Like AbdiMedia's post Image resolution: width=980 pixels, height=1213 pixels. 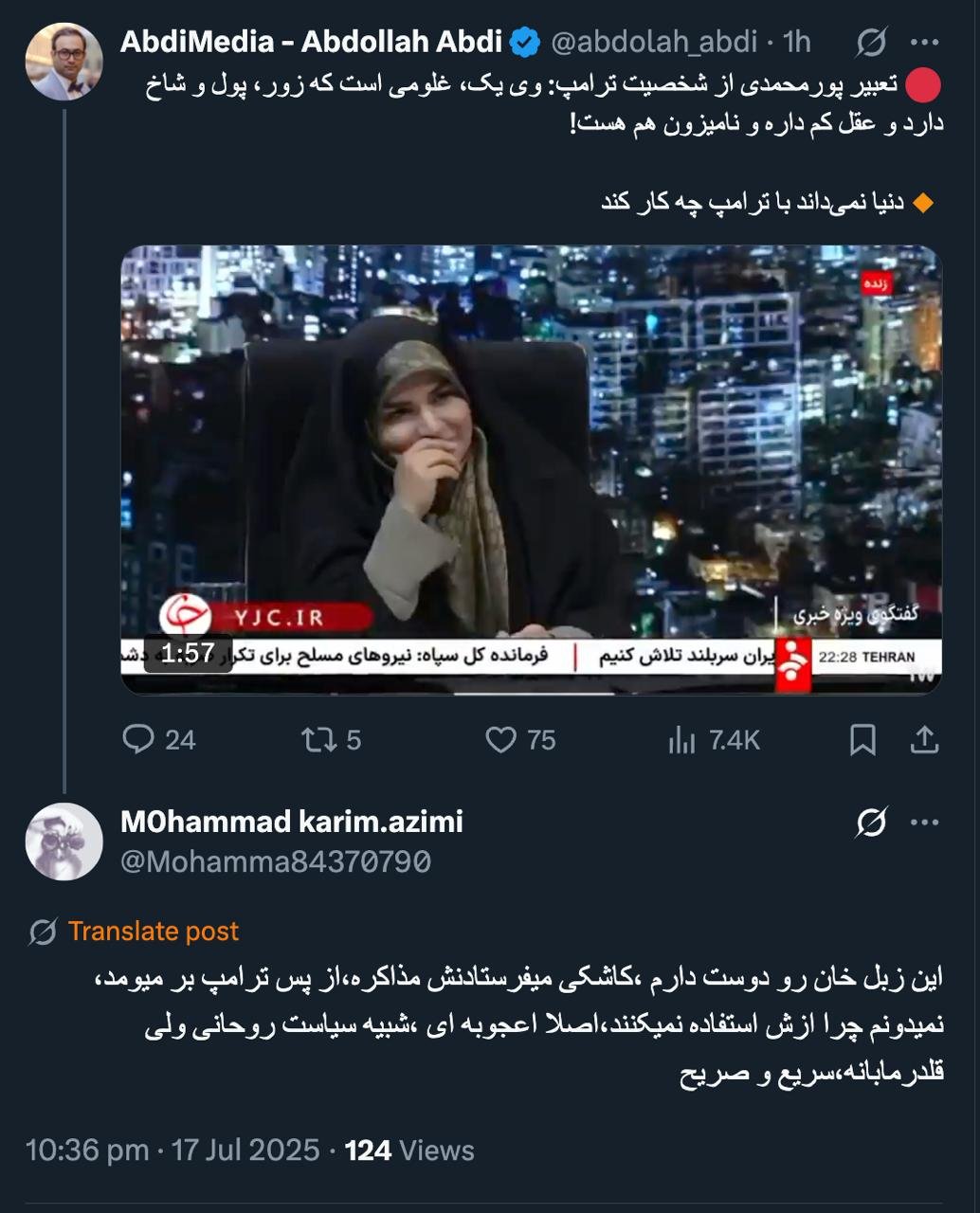coord(501,739)
